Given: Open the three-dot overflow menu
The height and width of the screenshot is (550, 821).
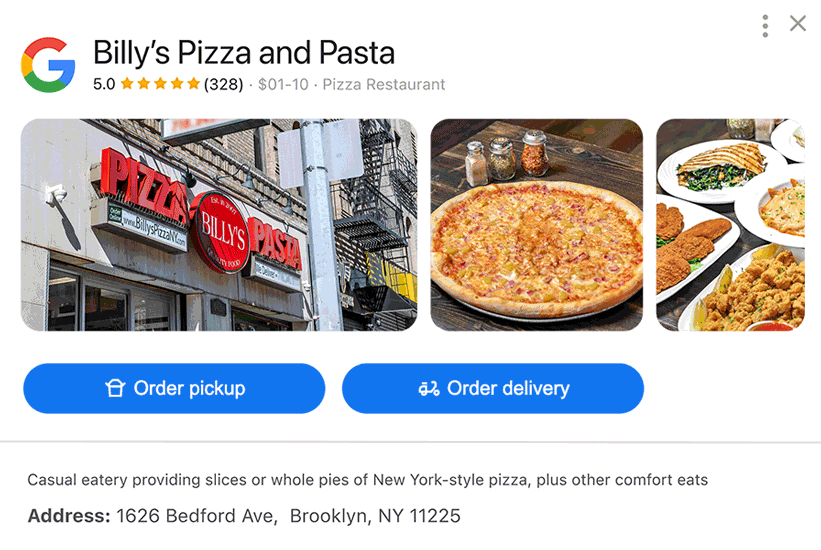Looking at the screenshot, I should pos(765,26).
